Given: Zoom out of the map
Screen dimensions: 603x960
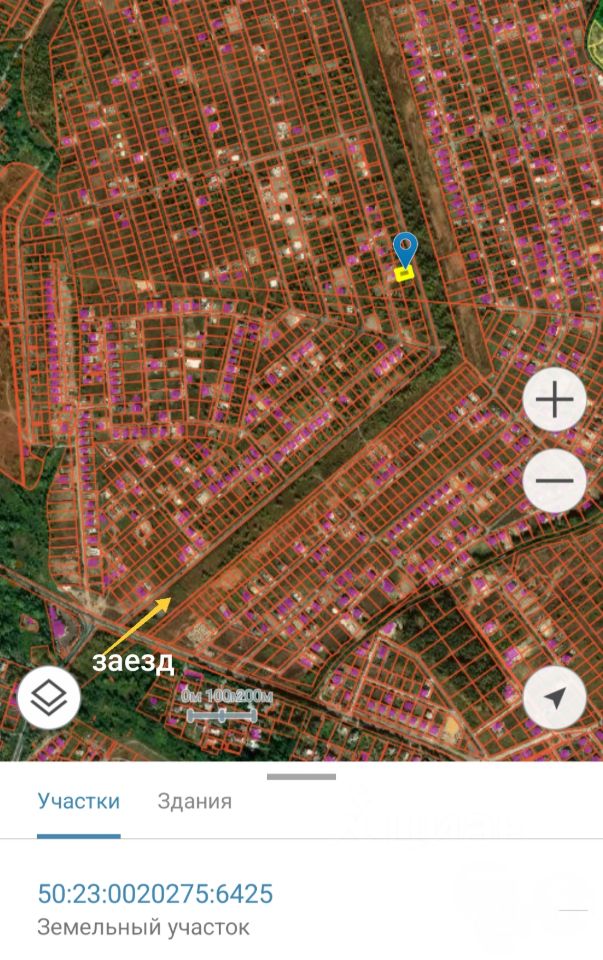Looking at the screenshot, I should tap(554, 480).
